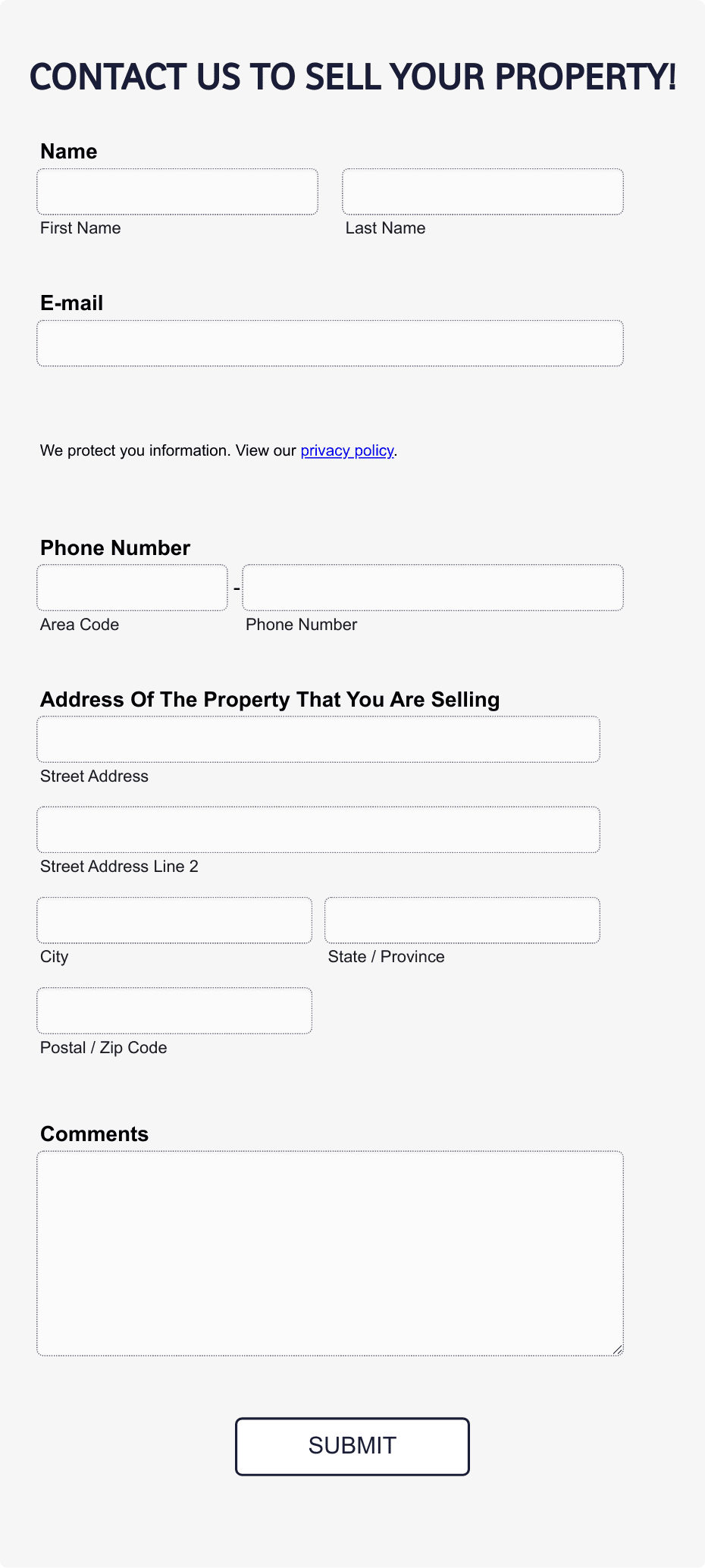Tap the First Name field
This screenshot has height=1568, width=705.
[x=177, y=192]
